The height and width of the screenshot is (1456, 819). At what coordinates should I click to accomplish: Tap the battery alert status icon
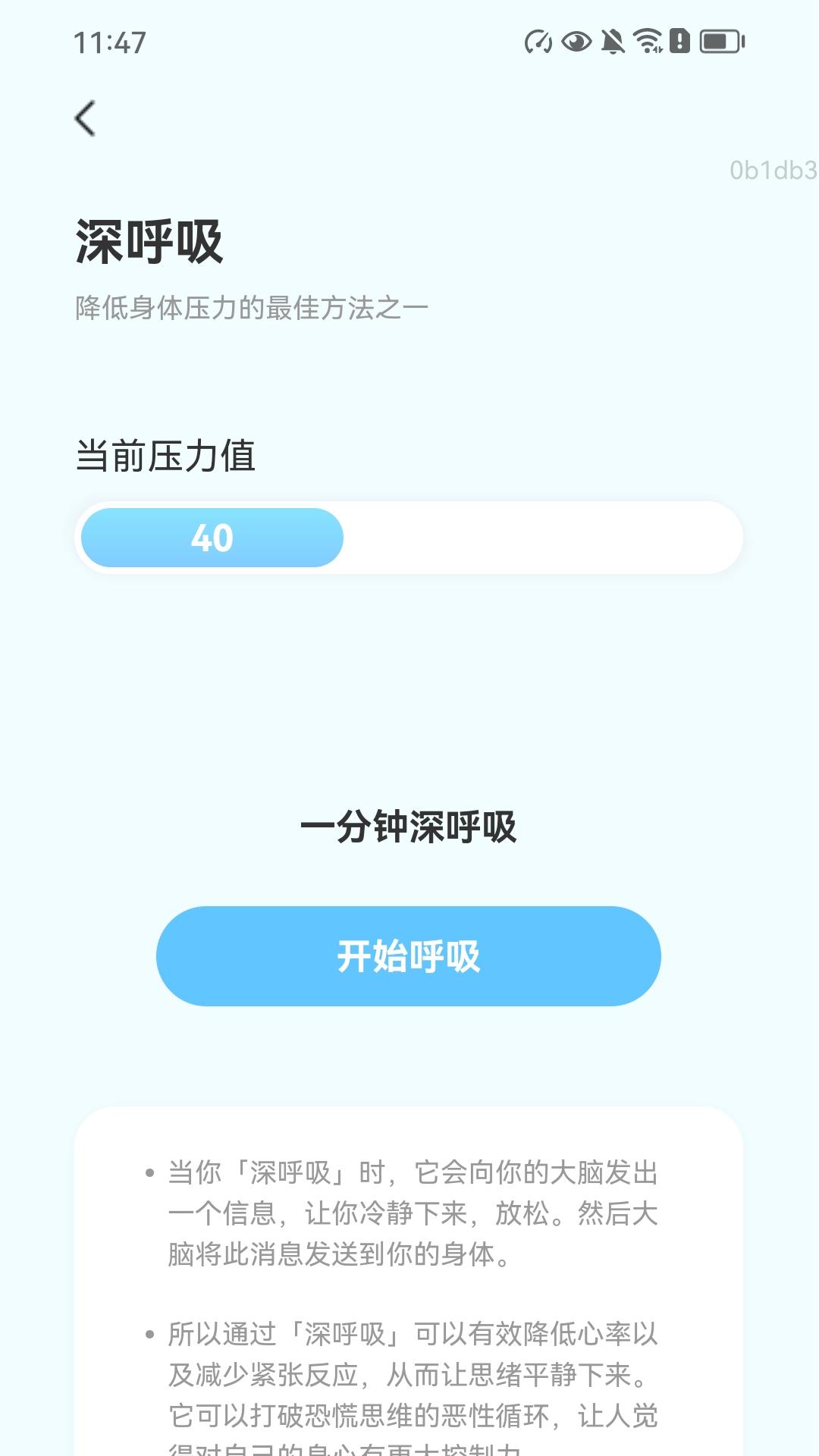tap(679, 43)
